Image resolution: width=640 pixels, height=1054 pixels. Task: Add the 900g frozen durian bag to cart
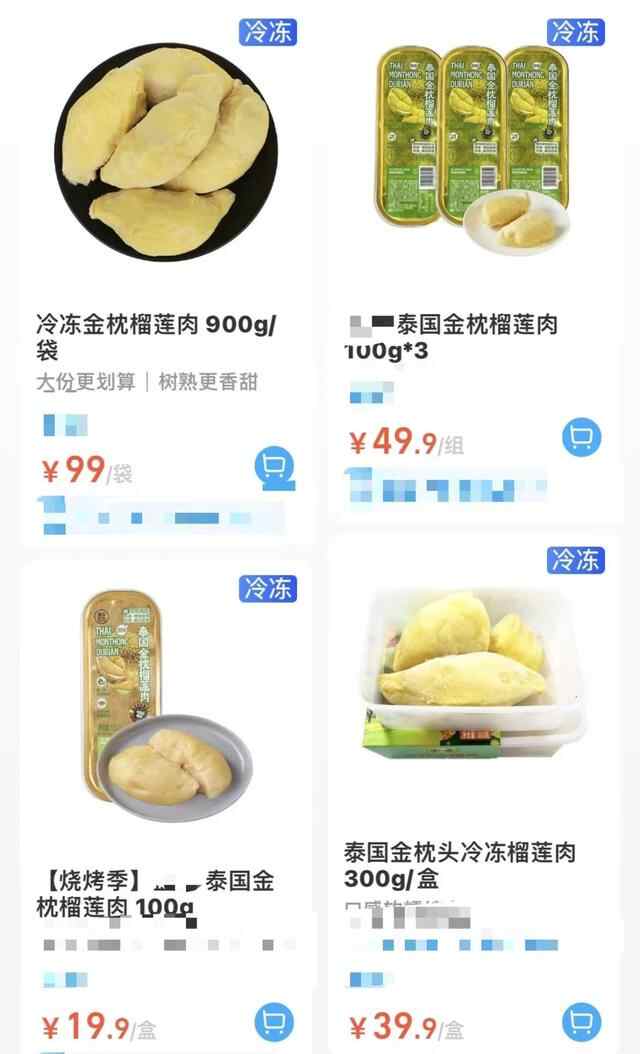coord(274,465)
